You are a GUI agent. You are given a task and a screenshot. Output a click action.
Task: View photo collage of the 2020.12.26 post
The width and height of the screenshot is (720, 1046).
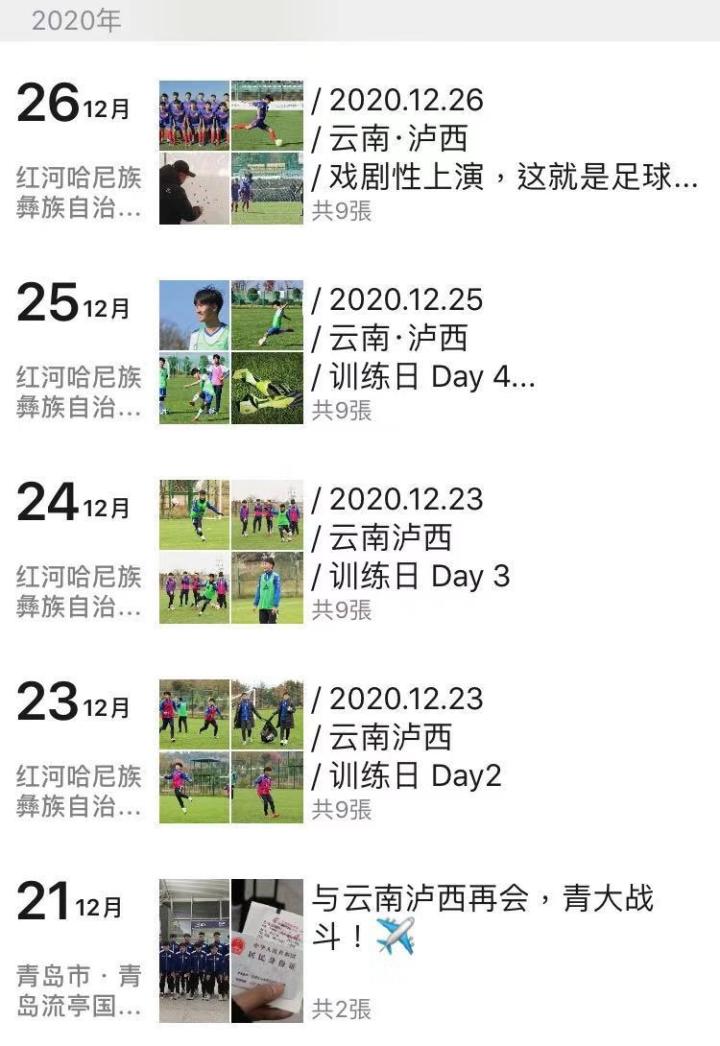coord(231,152)
